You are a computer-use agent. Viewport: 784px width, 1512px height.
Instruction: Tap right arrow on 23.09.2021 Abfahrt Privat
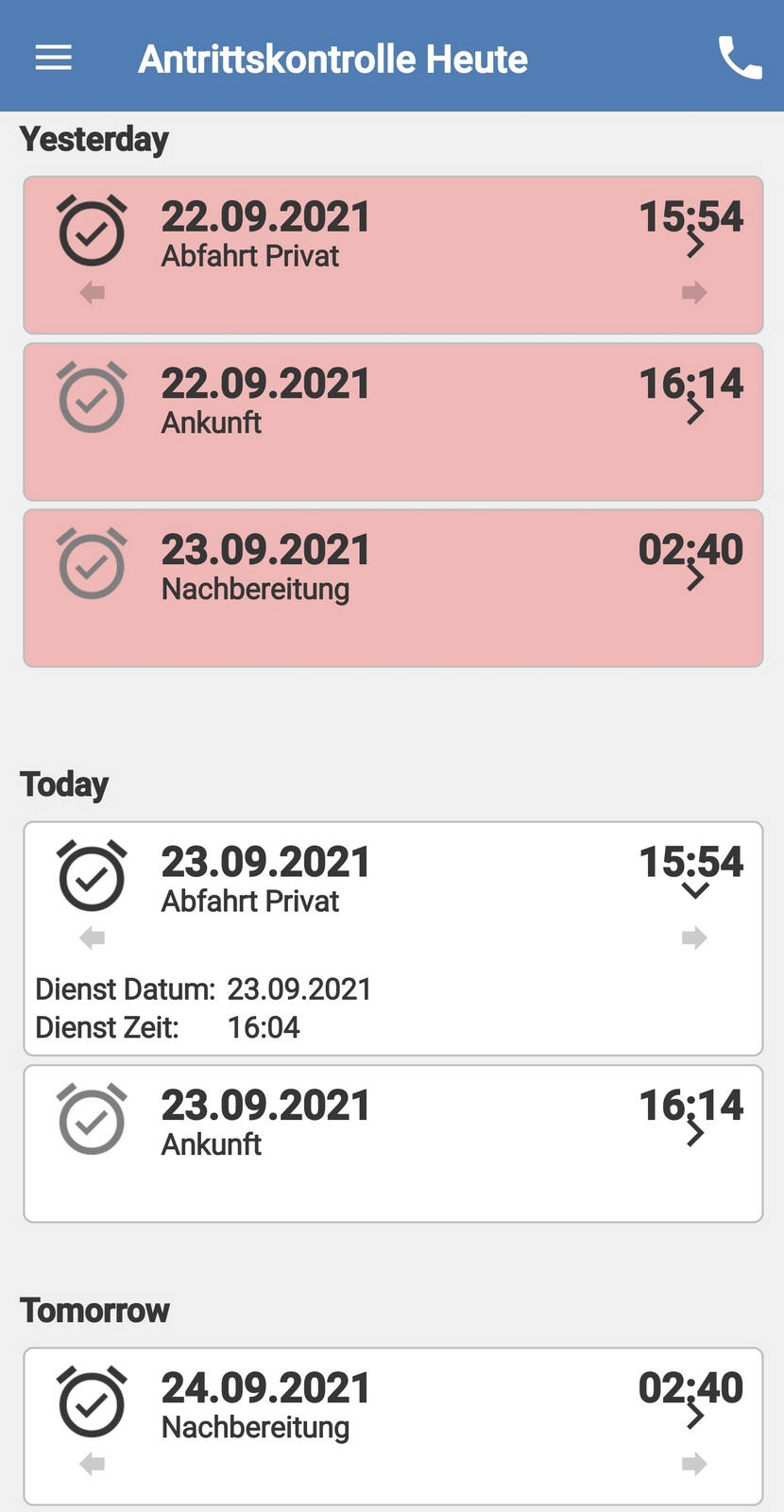pos(694,938)
